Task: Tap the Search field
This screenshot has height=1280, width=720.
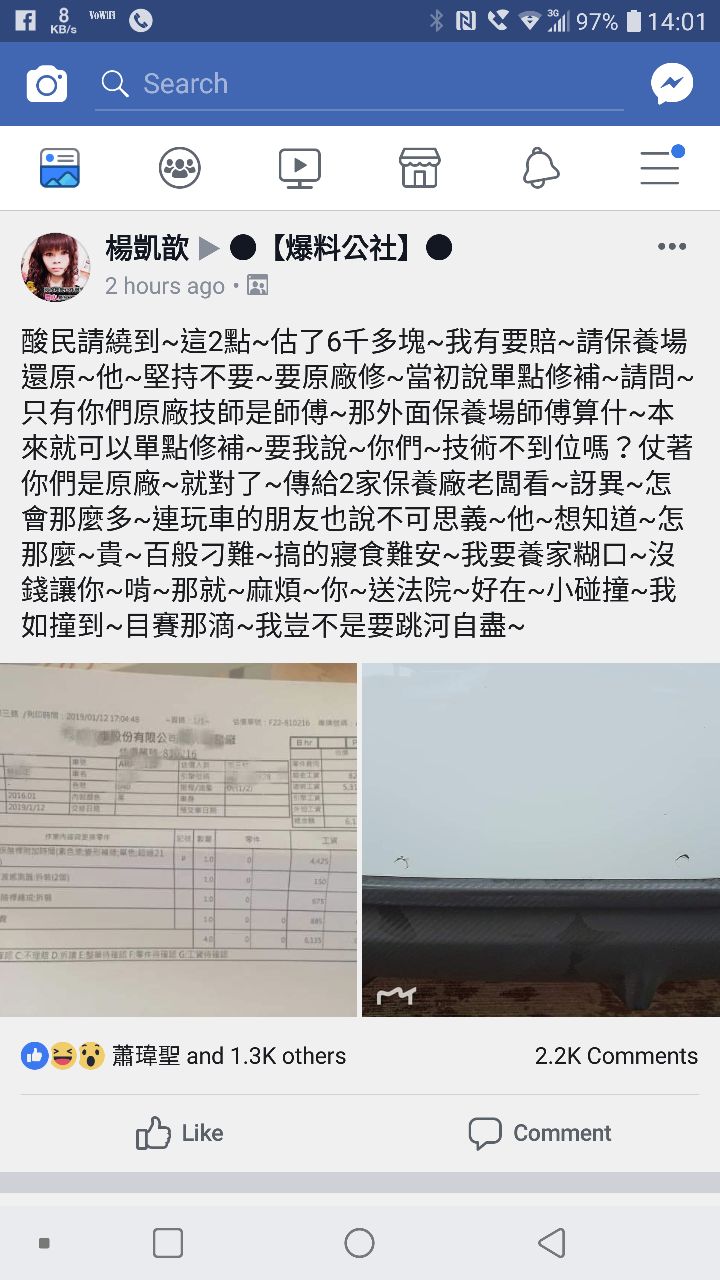Action: (x=360, y=84)
